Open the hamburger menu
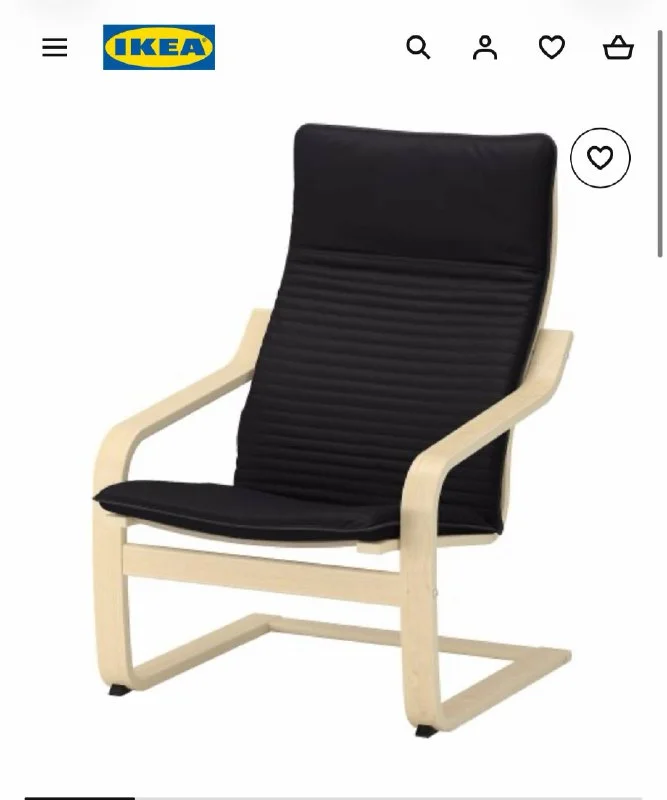Screen dimensions: 667x800 55,48
